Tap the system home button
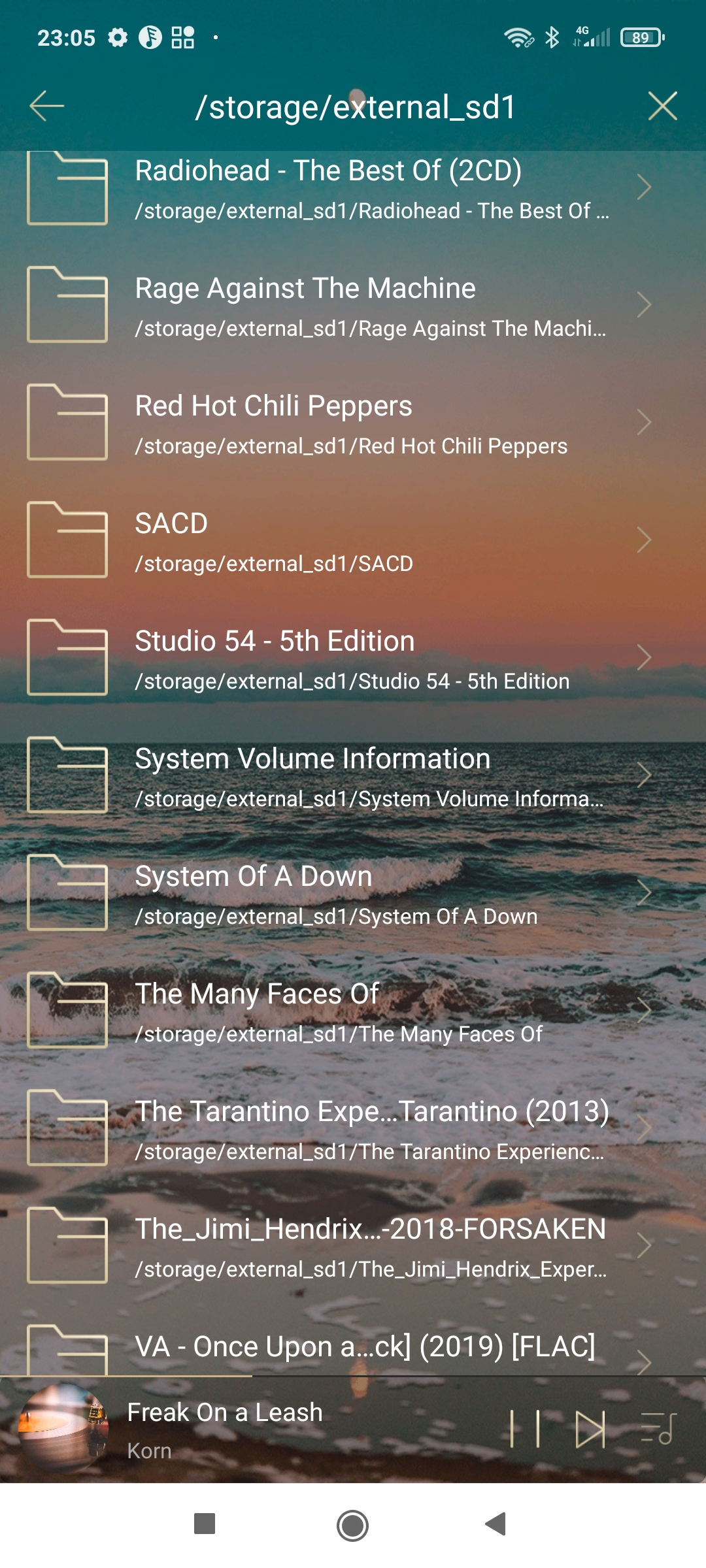 (x=352, y=1525)
